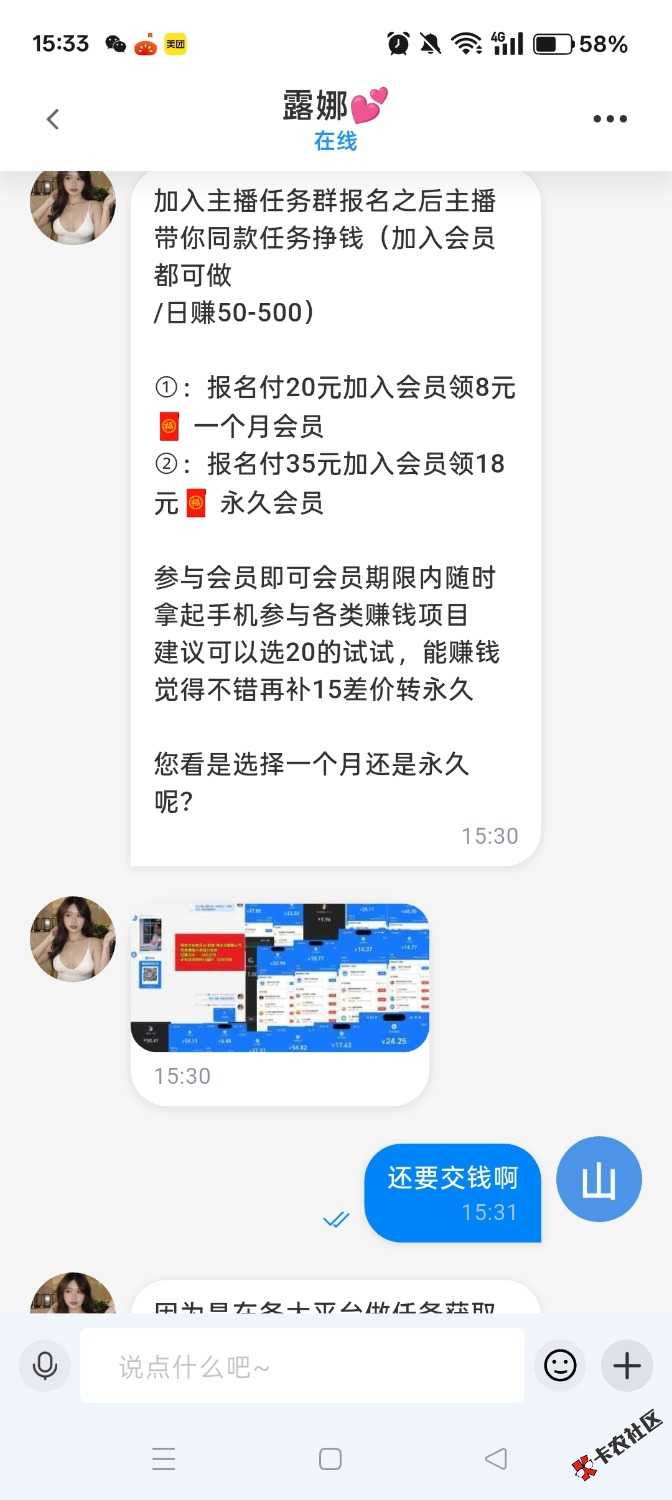Tap the voice input microphone icon
The height and width of the screenshot is (1500, 672).
pos(45,1365)
